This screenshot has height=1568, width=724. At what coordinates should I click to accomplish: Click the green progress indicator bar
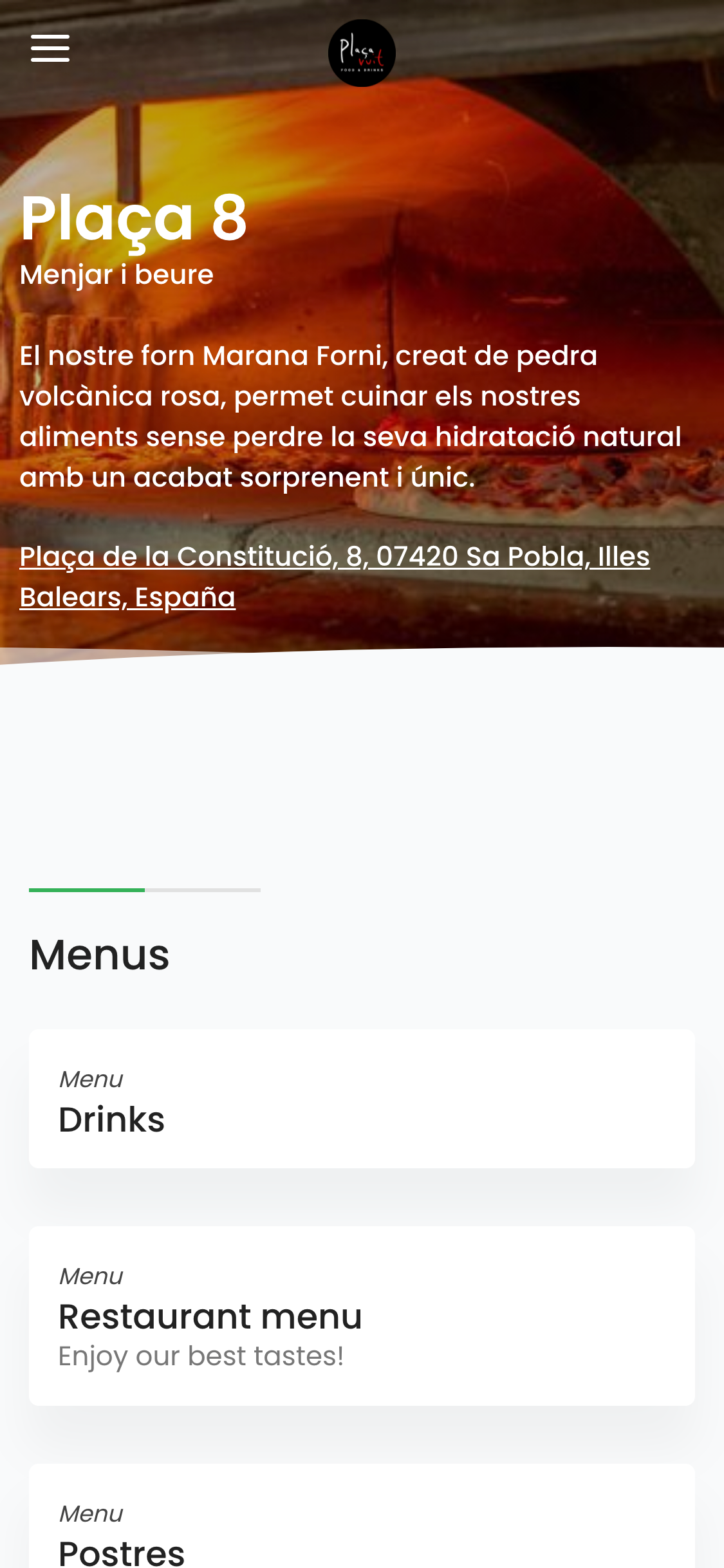[x=87, y=890]
